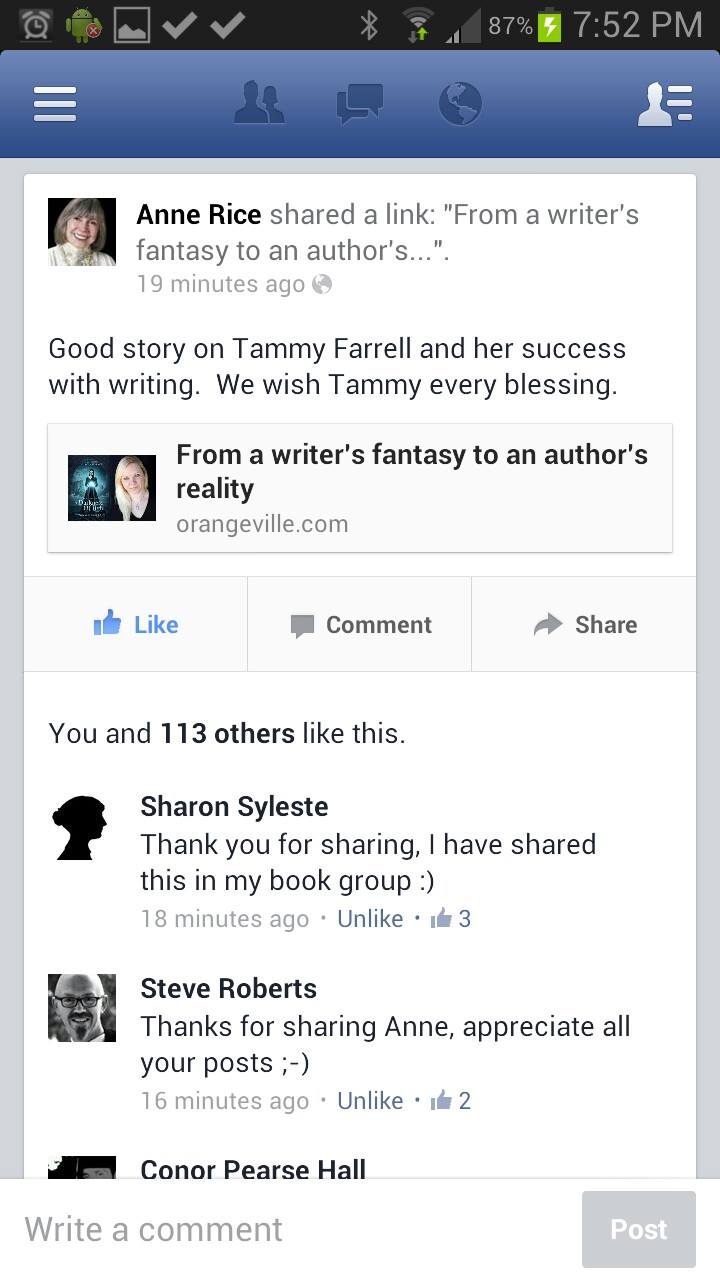
Task: View the 2 likes on Steve's comment
Action: 451,1100
